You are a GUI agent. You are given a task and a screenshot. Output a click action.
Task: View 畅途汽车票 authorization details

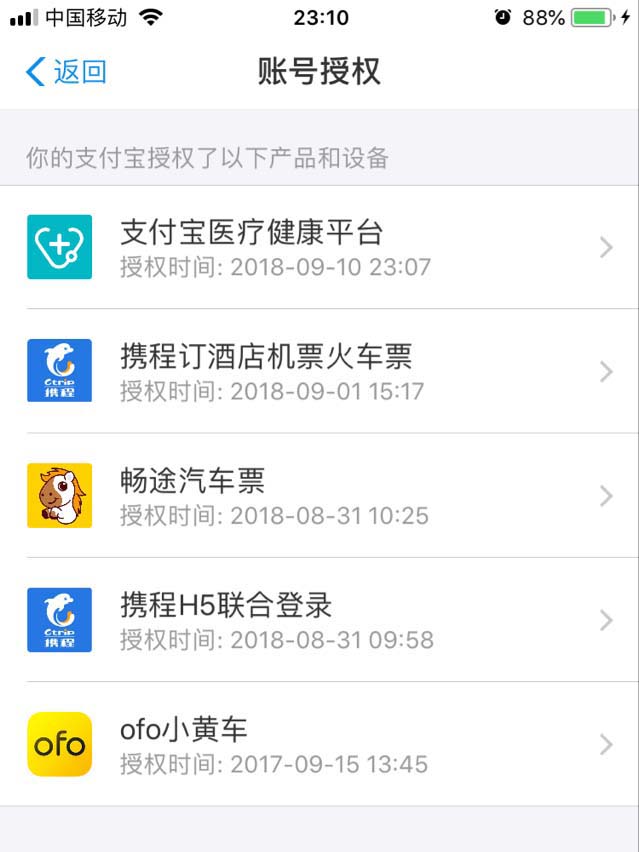coord(319,496)
